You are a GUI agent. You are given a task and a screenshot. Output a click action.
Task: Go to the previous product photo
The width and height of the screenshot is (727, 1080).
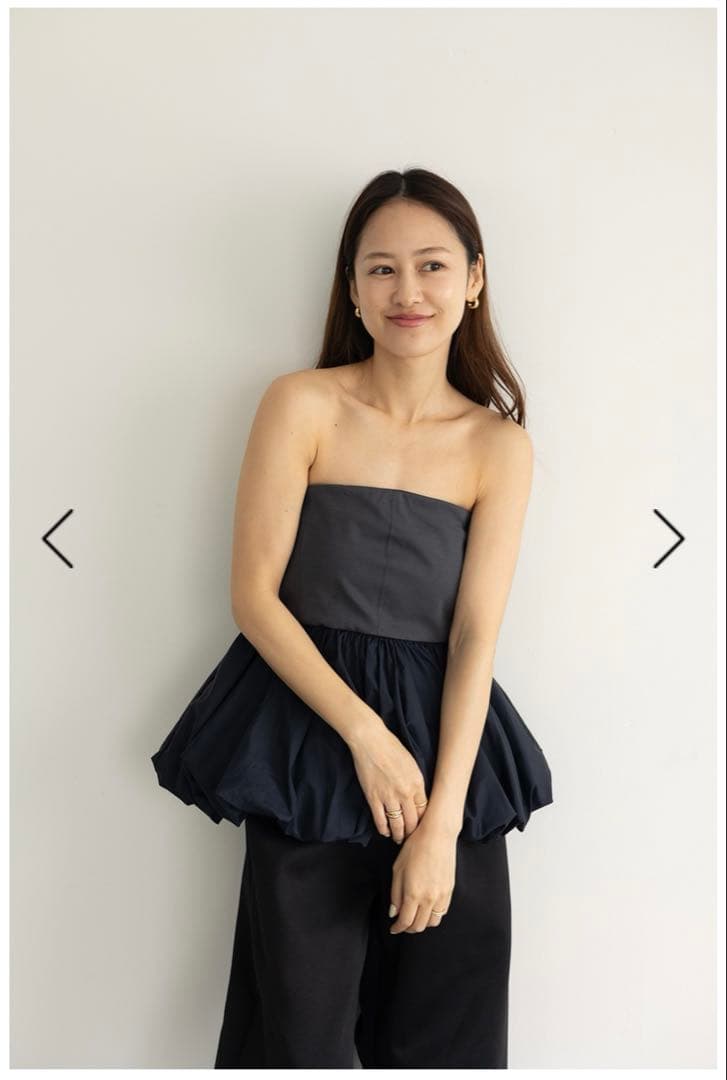[57, 539]
